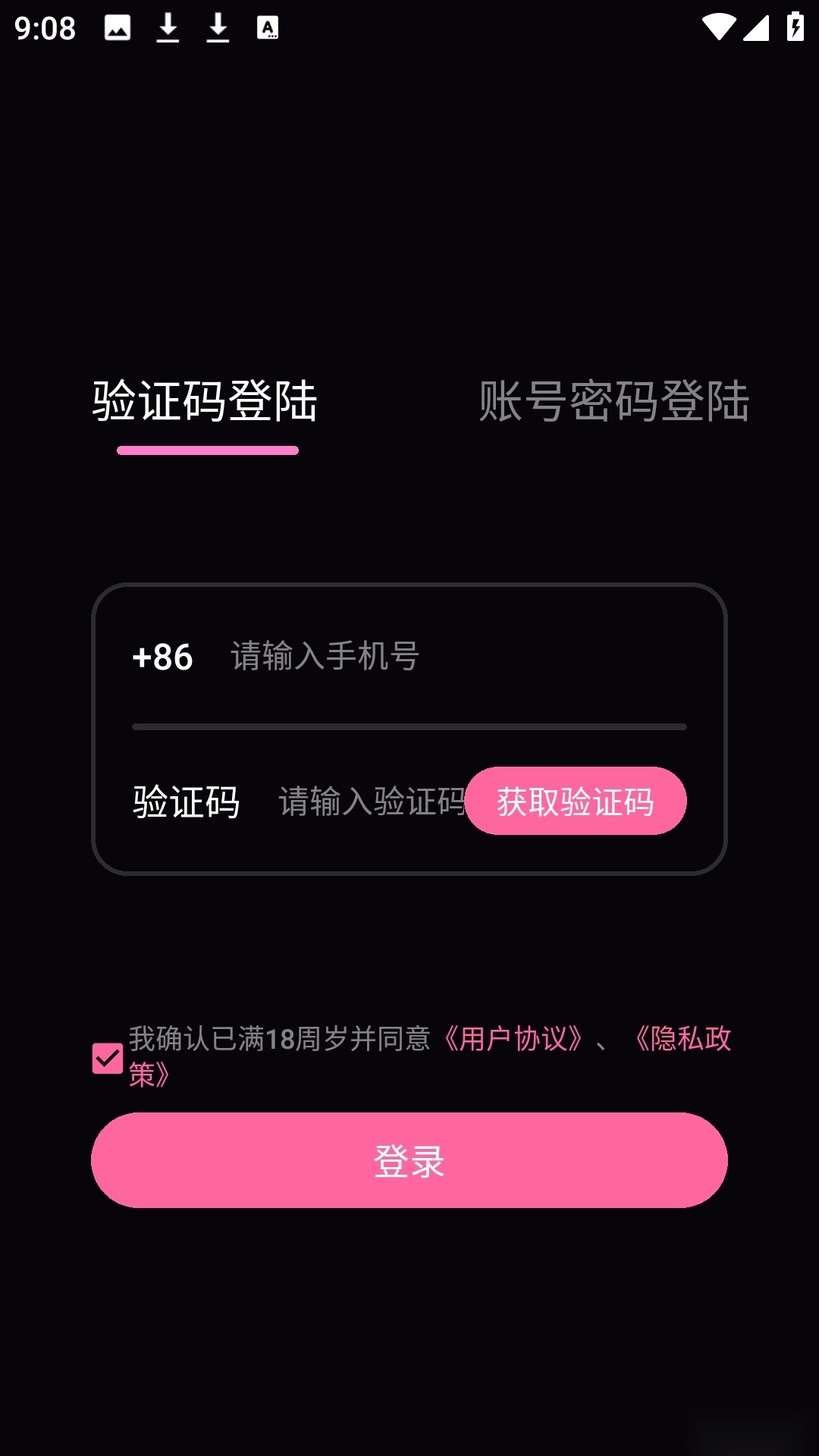Click the keyboard 'A' notification icon
819x1456 pixels.
click(268, 28)
